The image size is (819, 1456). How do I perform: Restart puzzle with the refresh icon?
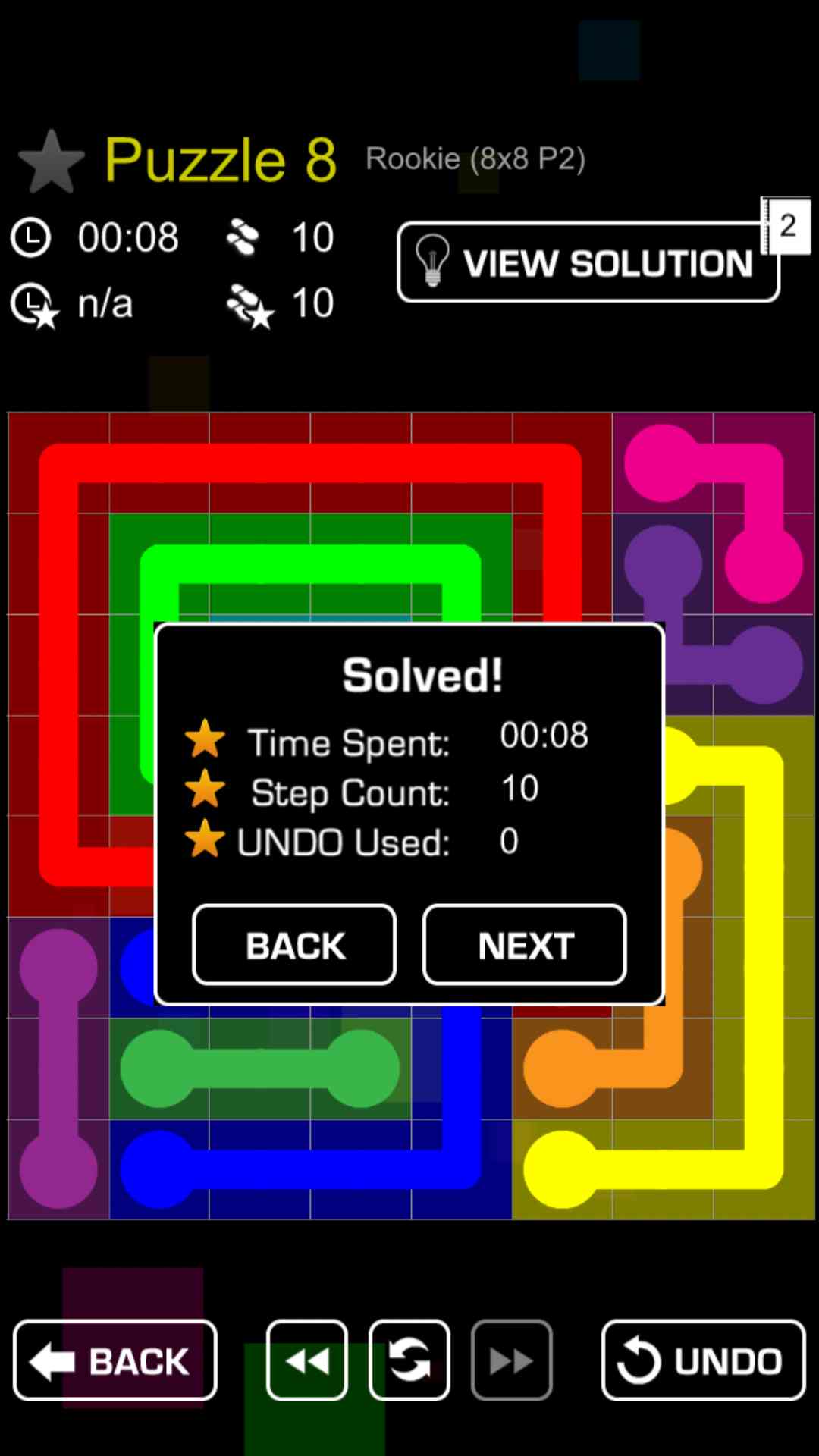[409, 1360]
